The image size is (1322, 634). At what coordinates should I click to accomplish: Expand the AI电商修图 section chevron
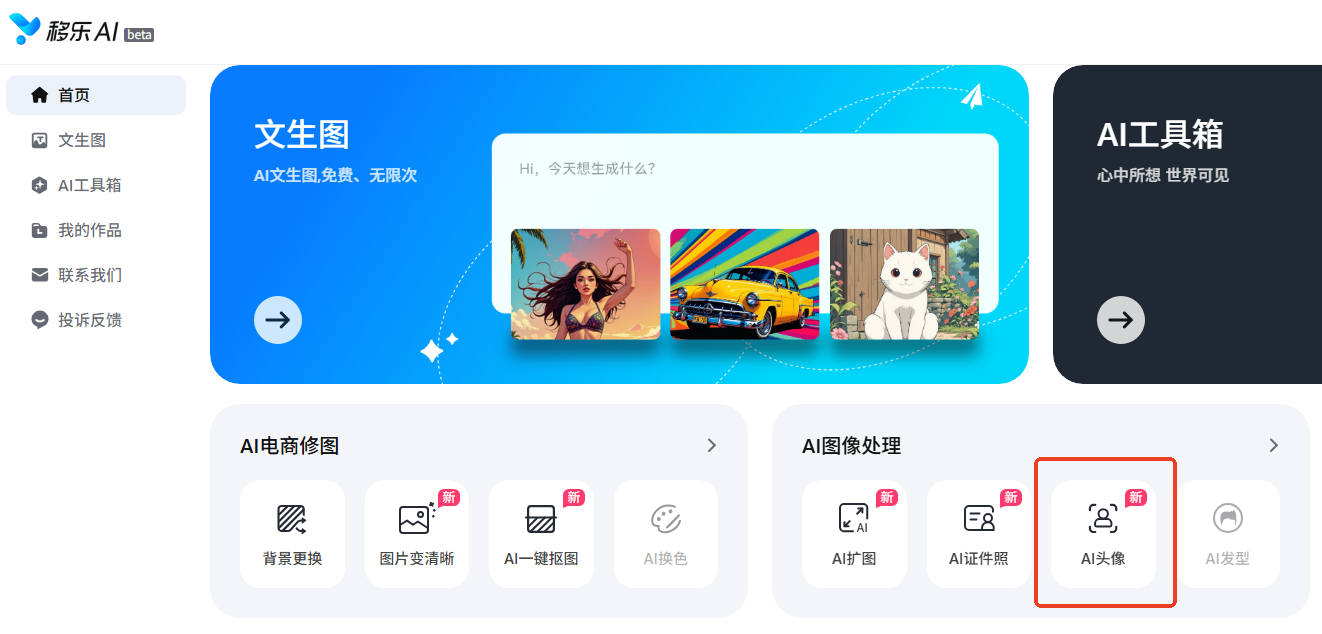pos(712,446)
